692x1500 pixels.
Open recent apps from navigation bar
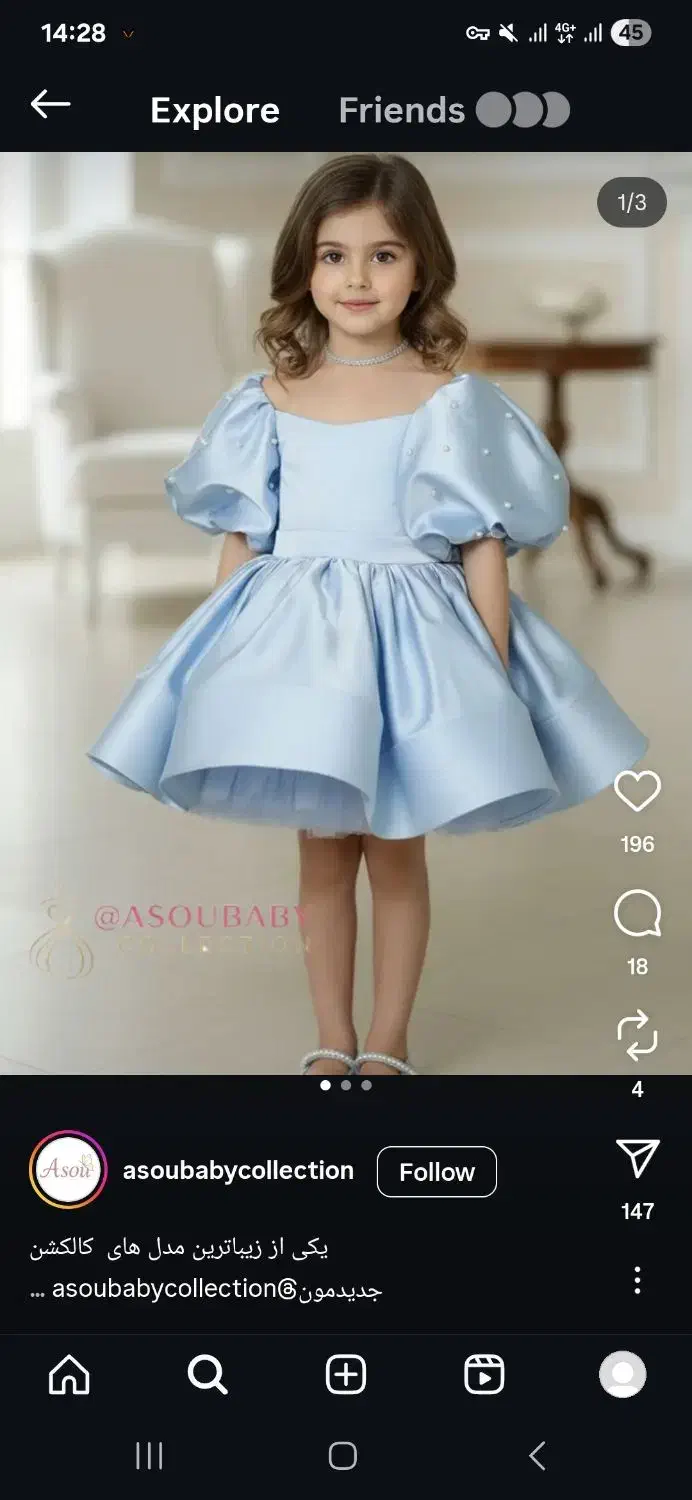click(x=149, y=1456)
